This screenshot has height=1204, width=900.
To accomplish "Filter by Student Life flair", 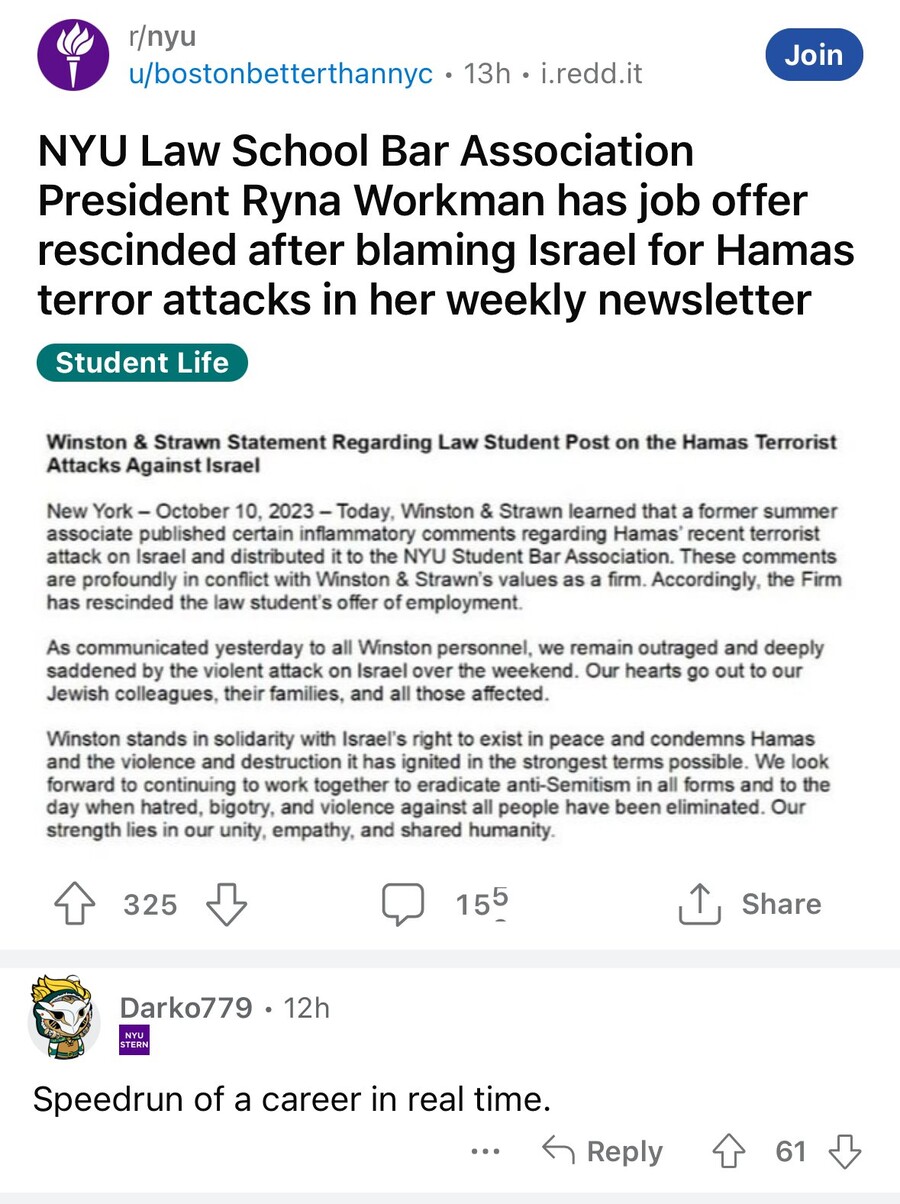I will tap(142, 362).
